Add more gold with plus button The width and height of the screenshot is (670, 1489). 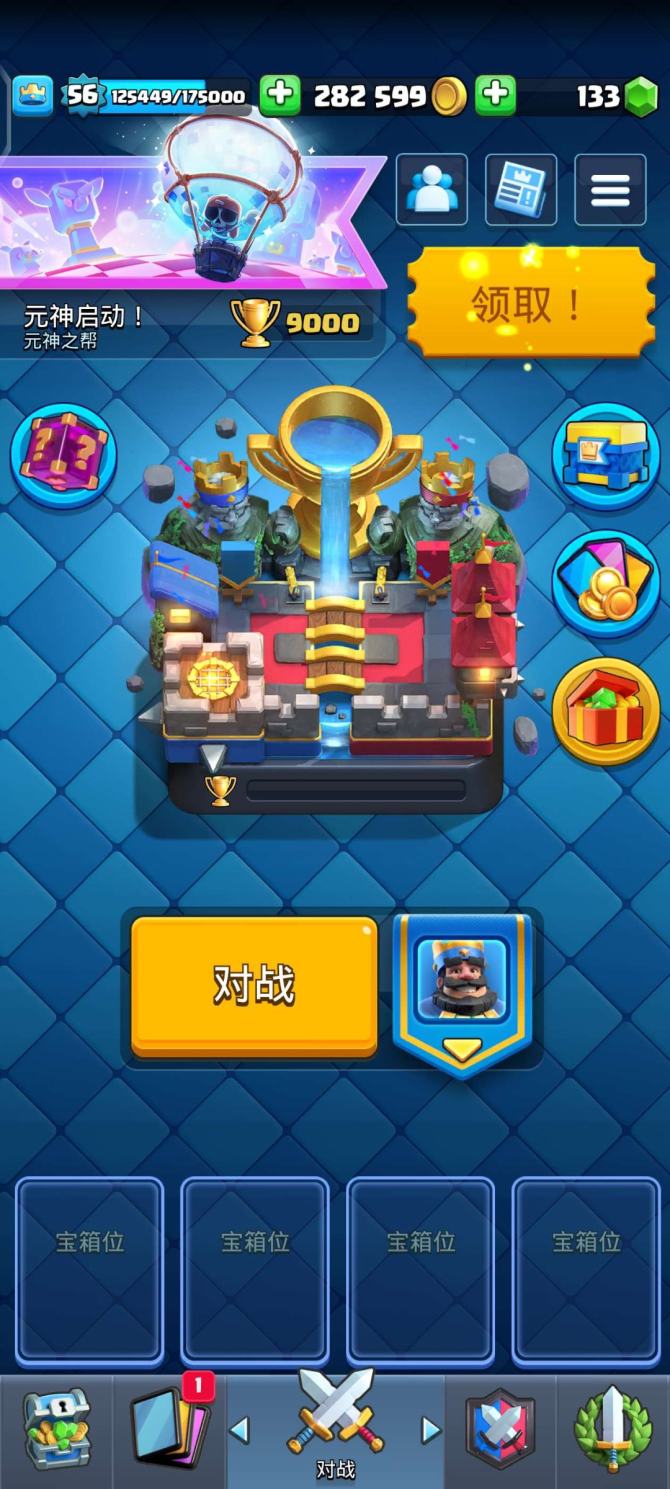280,95
